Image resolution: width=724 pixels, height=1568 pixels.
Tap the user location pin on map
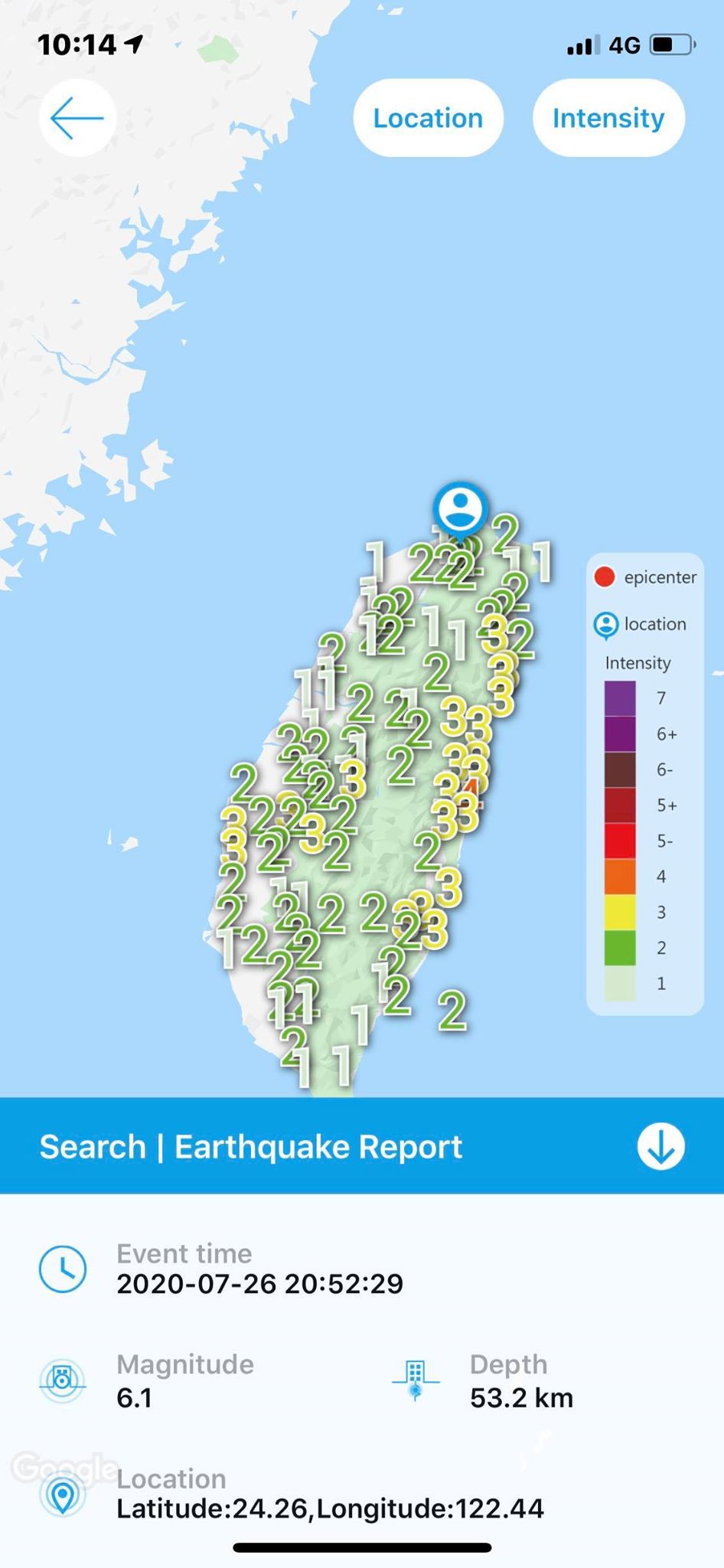(x=460, y=509)
